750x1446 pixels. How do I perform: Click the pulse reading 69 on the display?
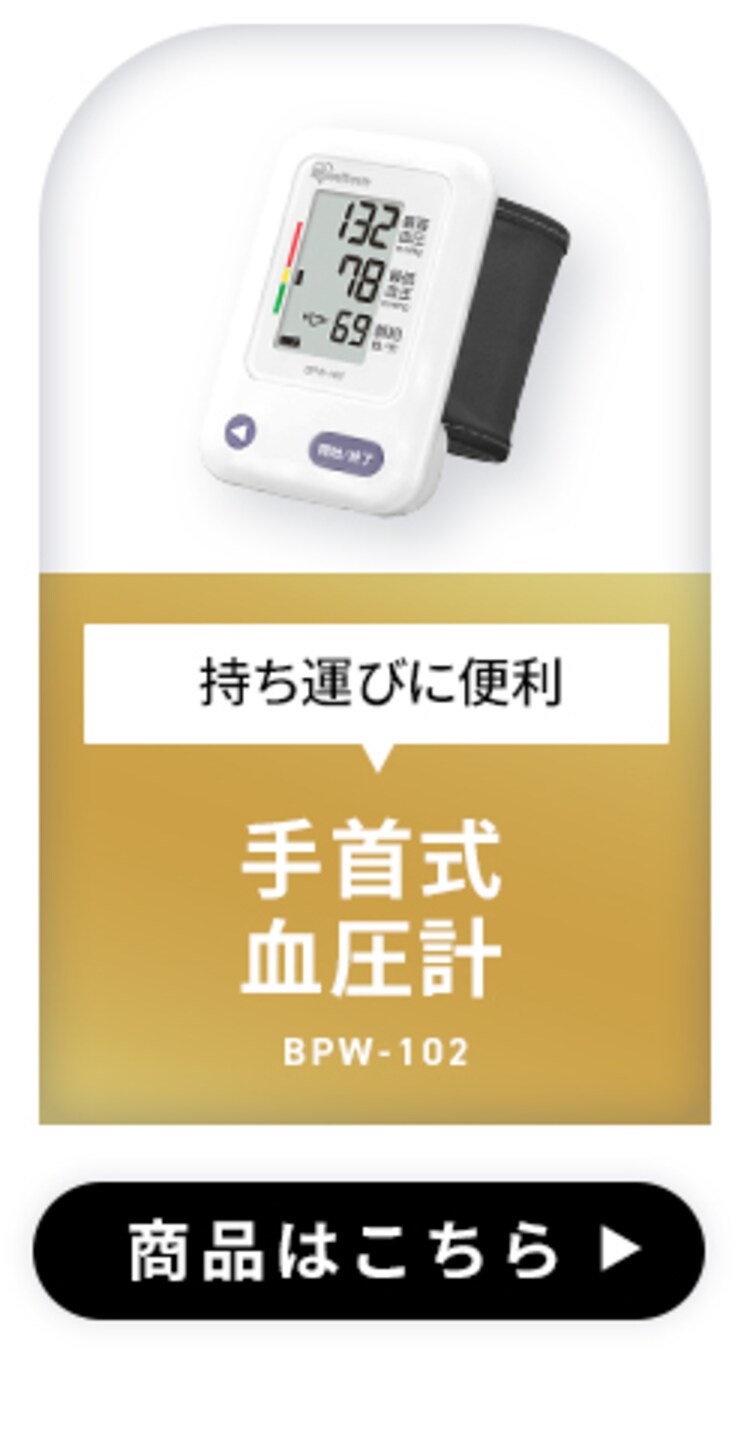349,328
